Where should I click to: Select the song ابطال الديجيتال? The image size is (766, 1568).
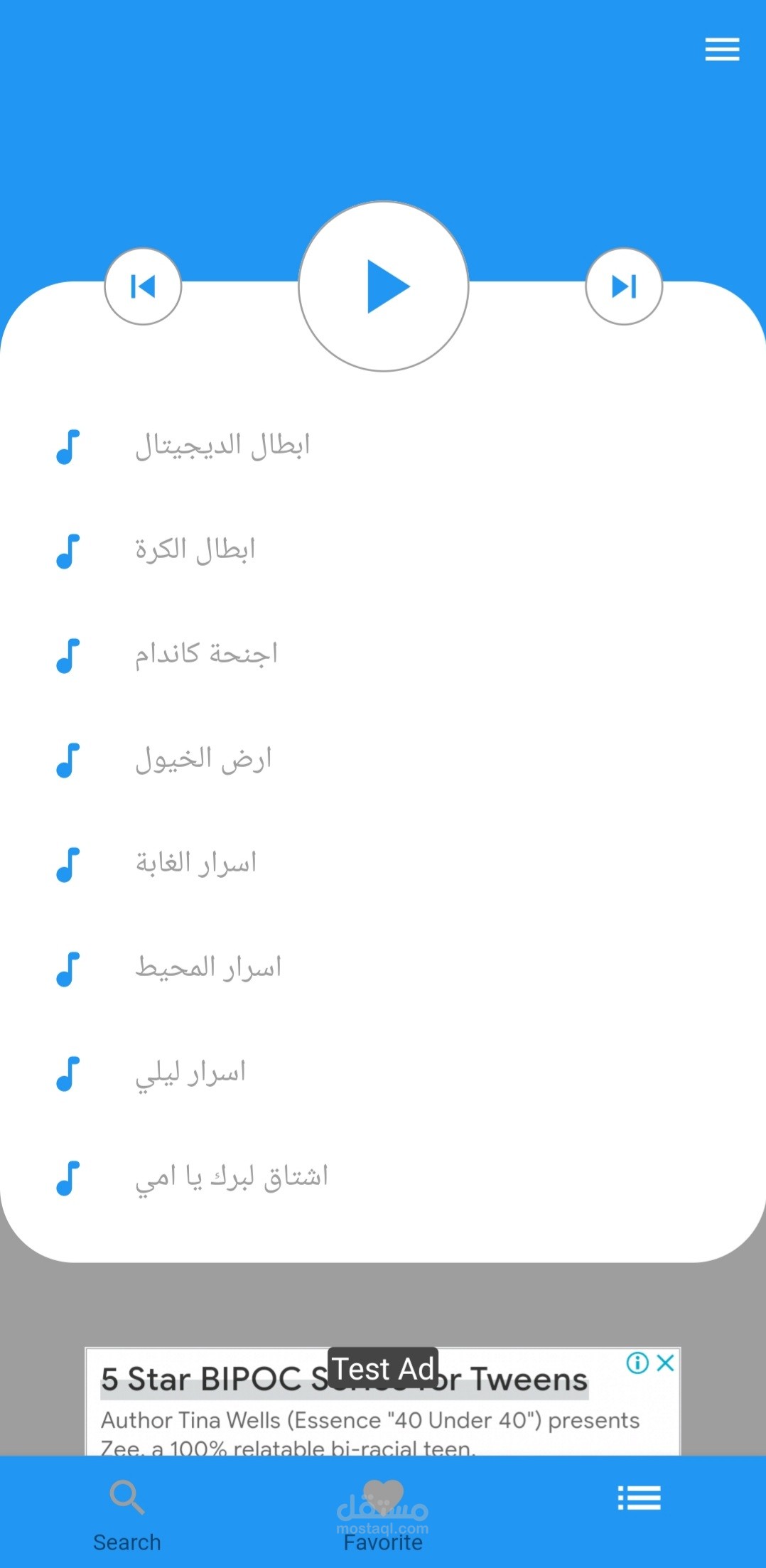pos(222,446)
